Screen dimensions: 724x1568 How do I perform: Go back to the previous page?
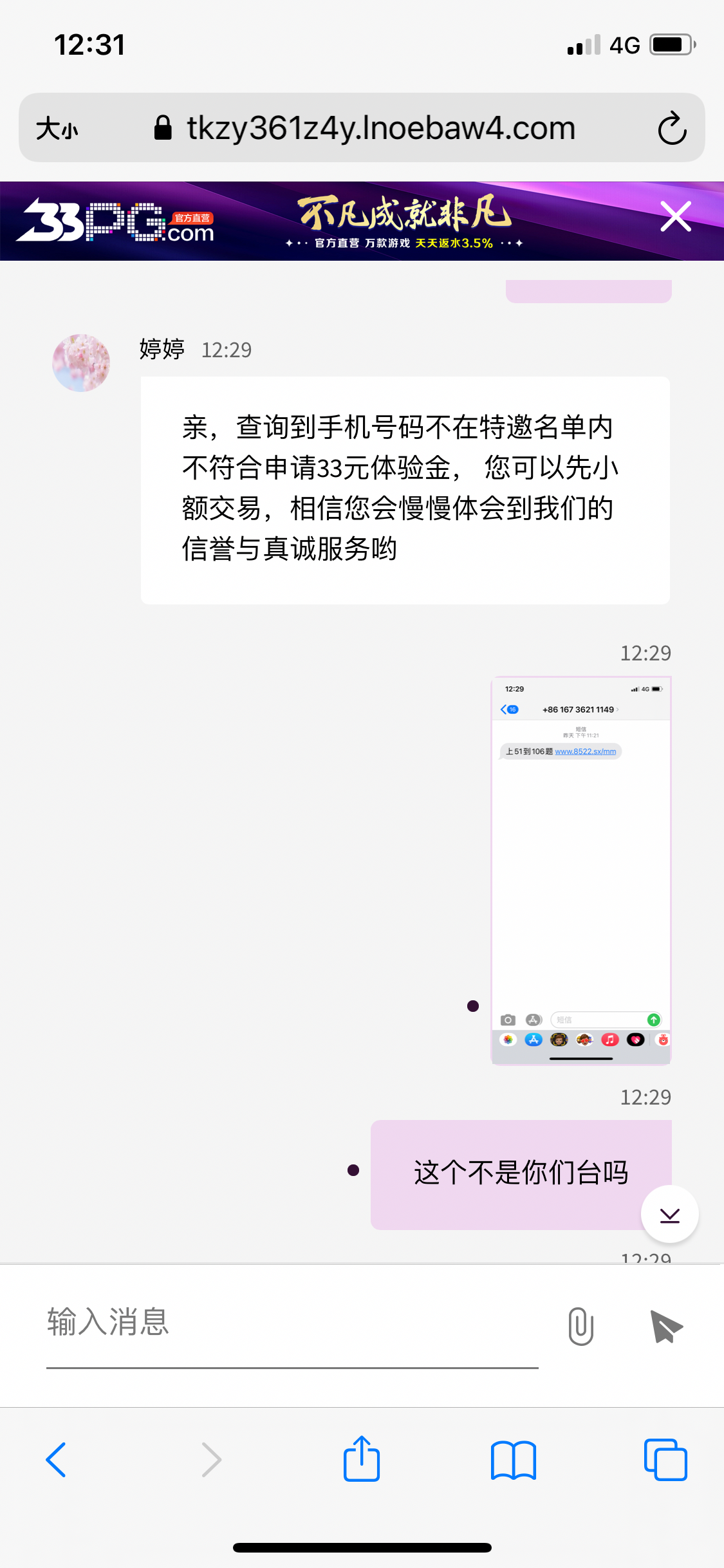pos(57,1459)
